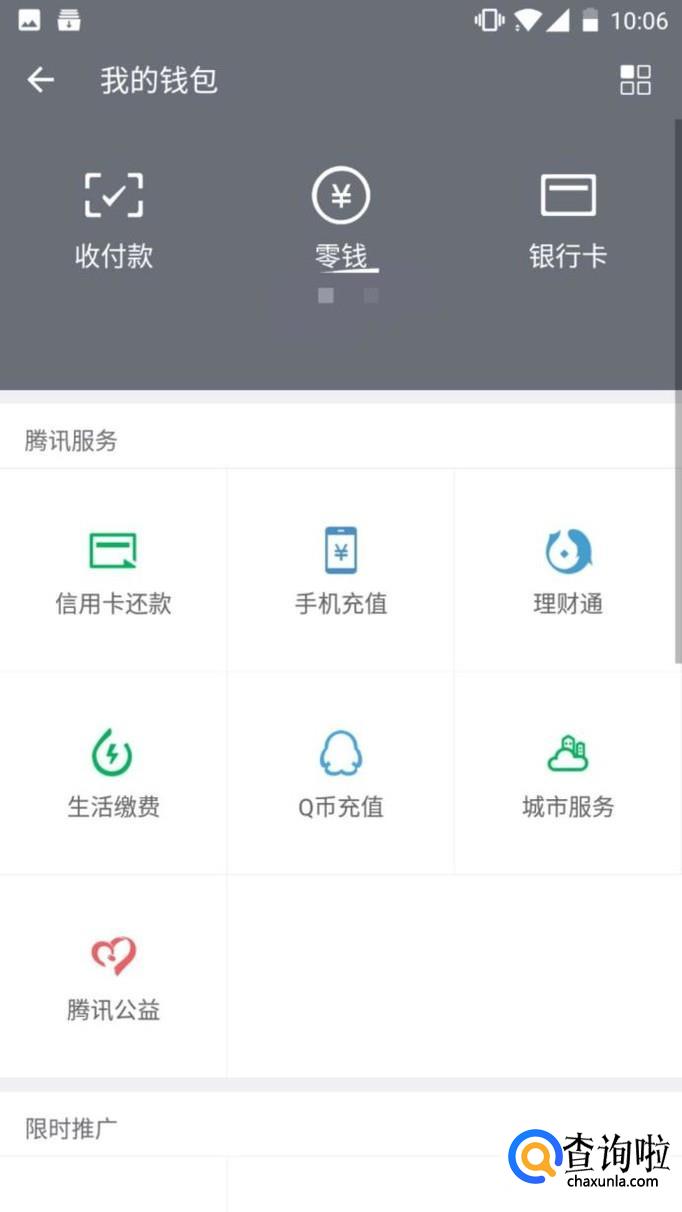Screen dimensions: 682x1212
Task: Go back from 我的钱包
Action: click(40, 80)
